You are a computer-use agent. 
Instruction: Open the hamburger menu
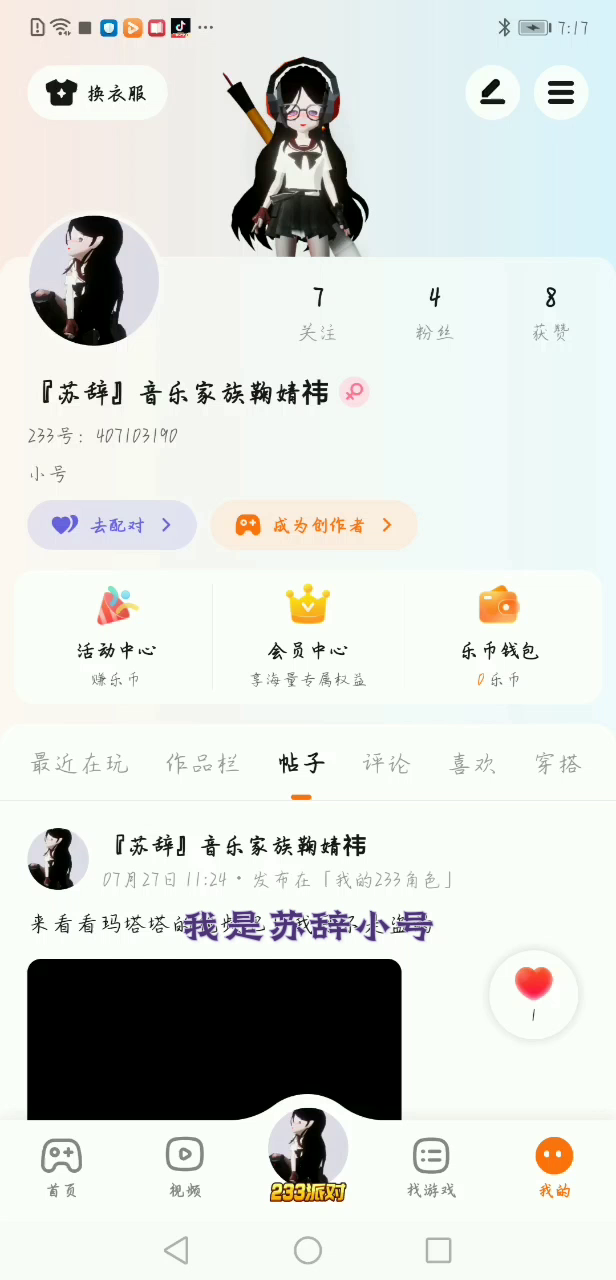tap(561, 93)
